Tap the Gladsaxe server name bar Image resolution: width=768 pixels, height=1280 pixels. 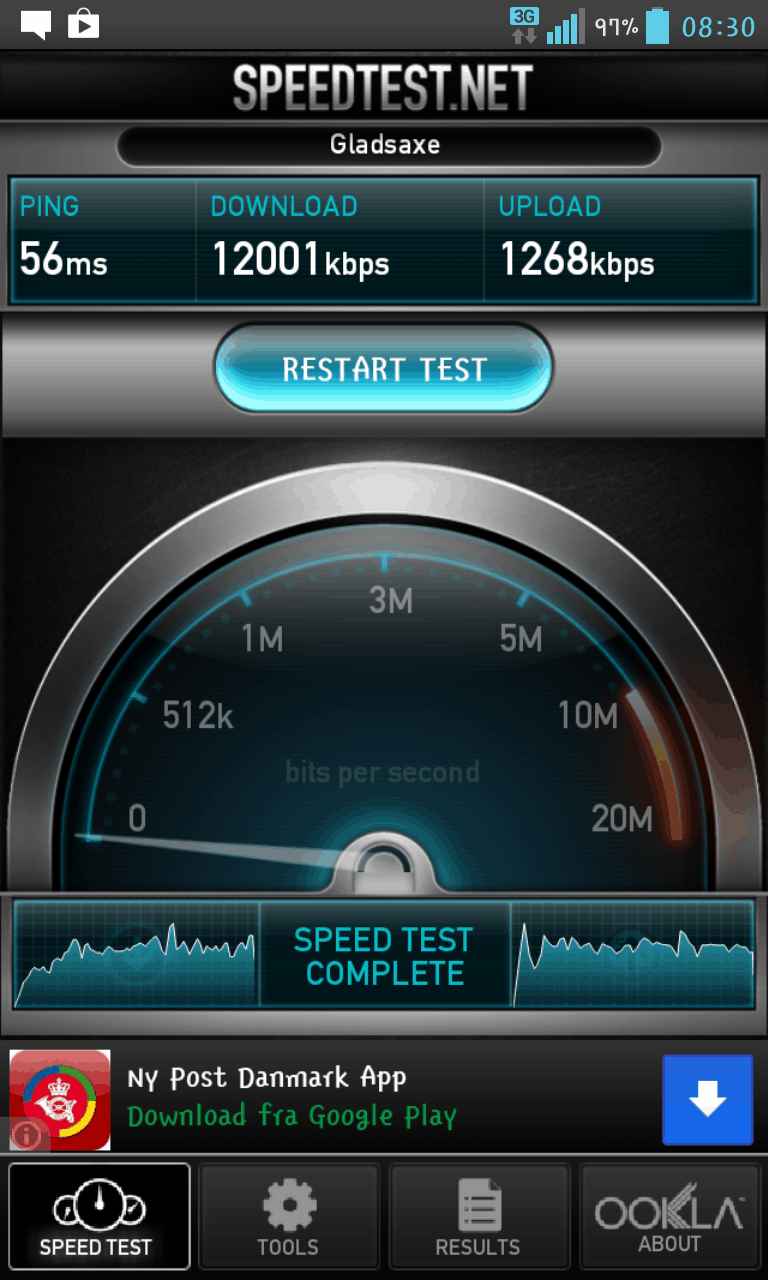coord(389,145)
